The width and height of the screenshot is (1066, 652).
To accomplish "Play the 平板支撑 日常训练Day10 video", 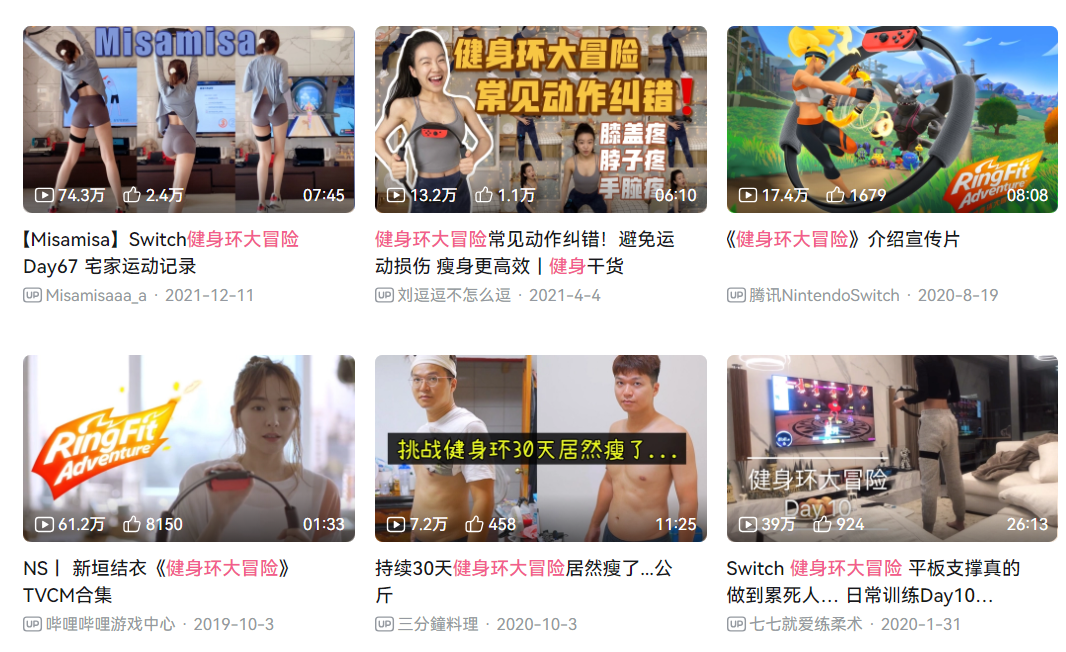I will tap(892, 448).
